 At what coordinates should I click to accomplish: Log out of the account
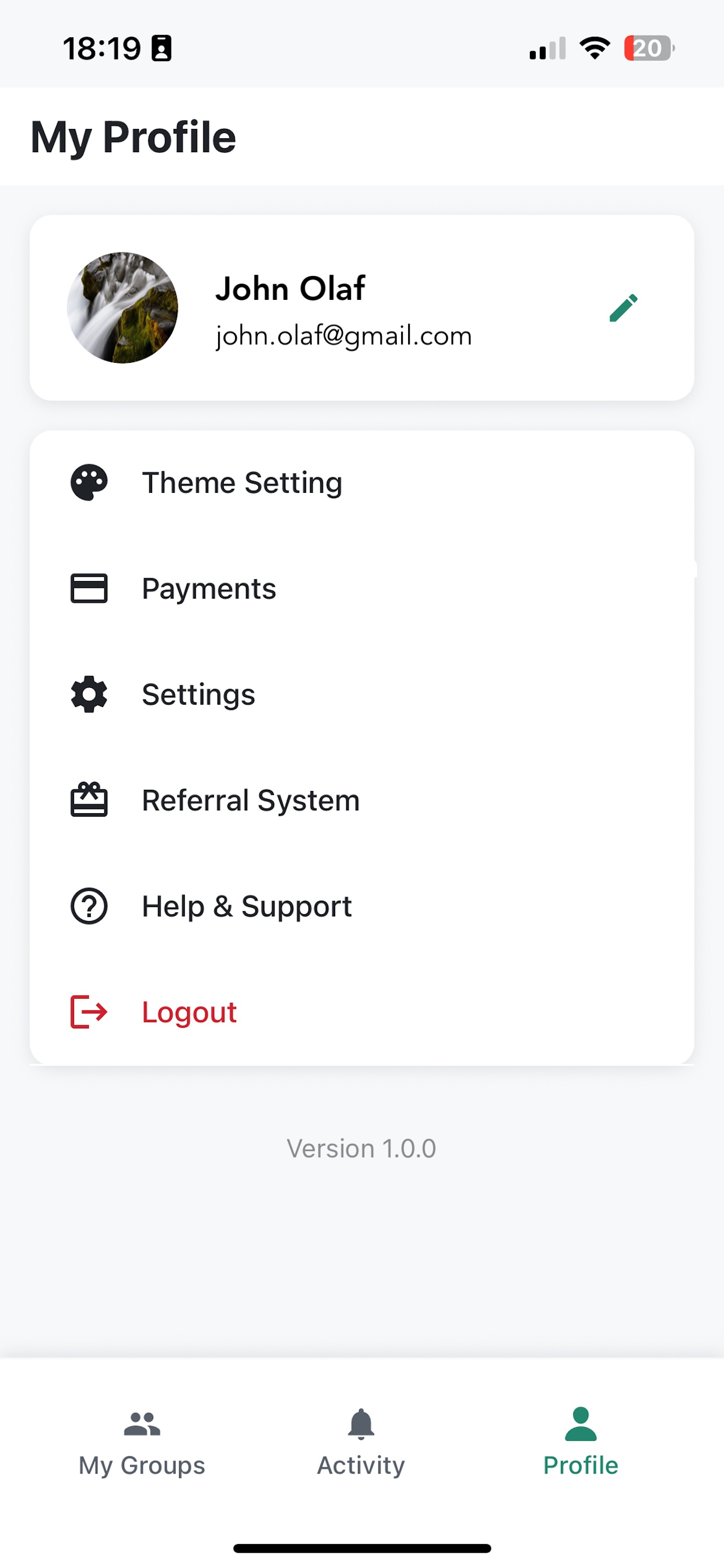coord(362,1012)
